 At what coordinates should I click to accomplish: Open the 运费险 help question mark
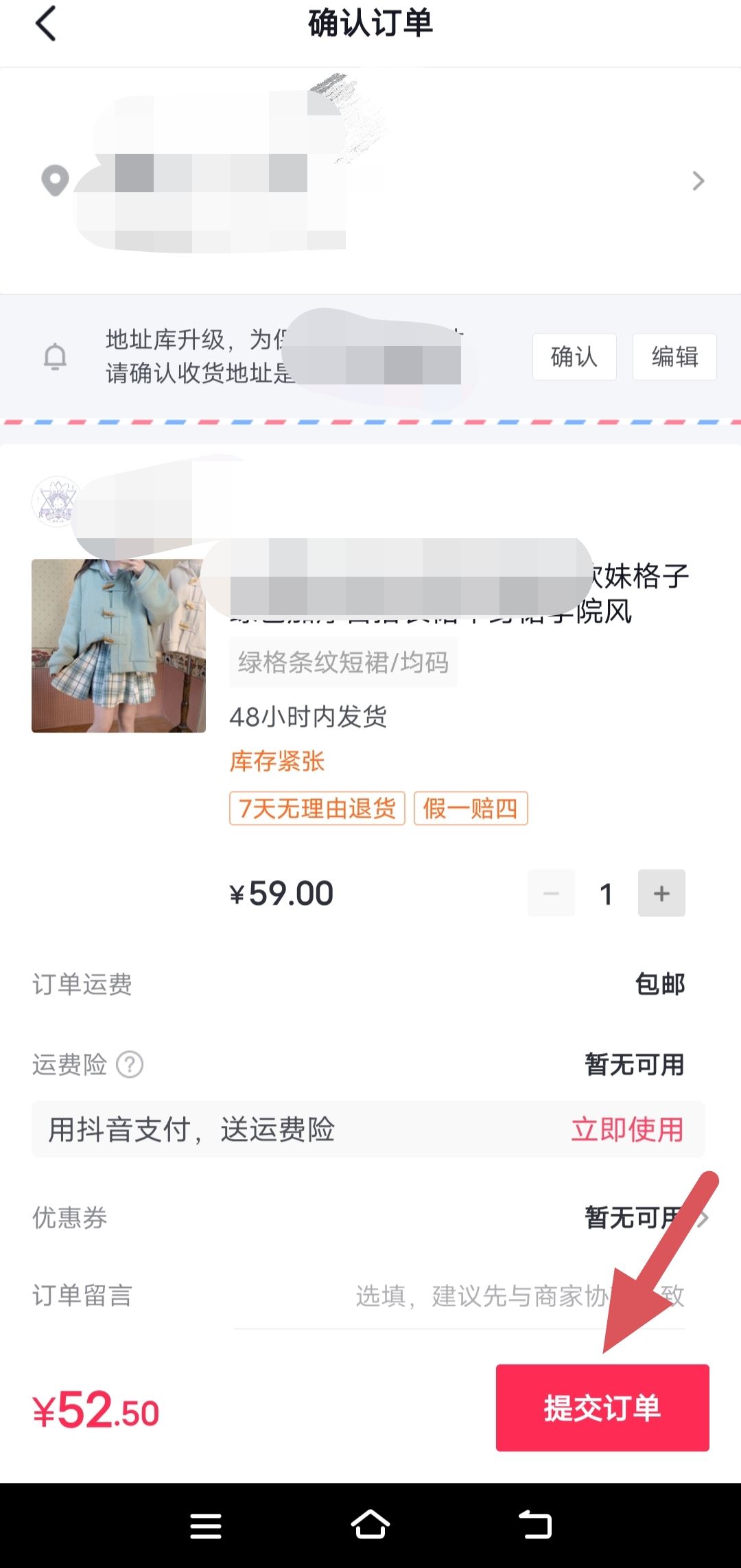point(130,1063)
